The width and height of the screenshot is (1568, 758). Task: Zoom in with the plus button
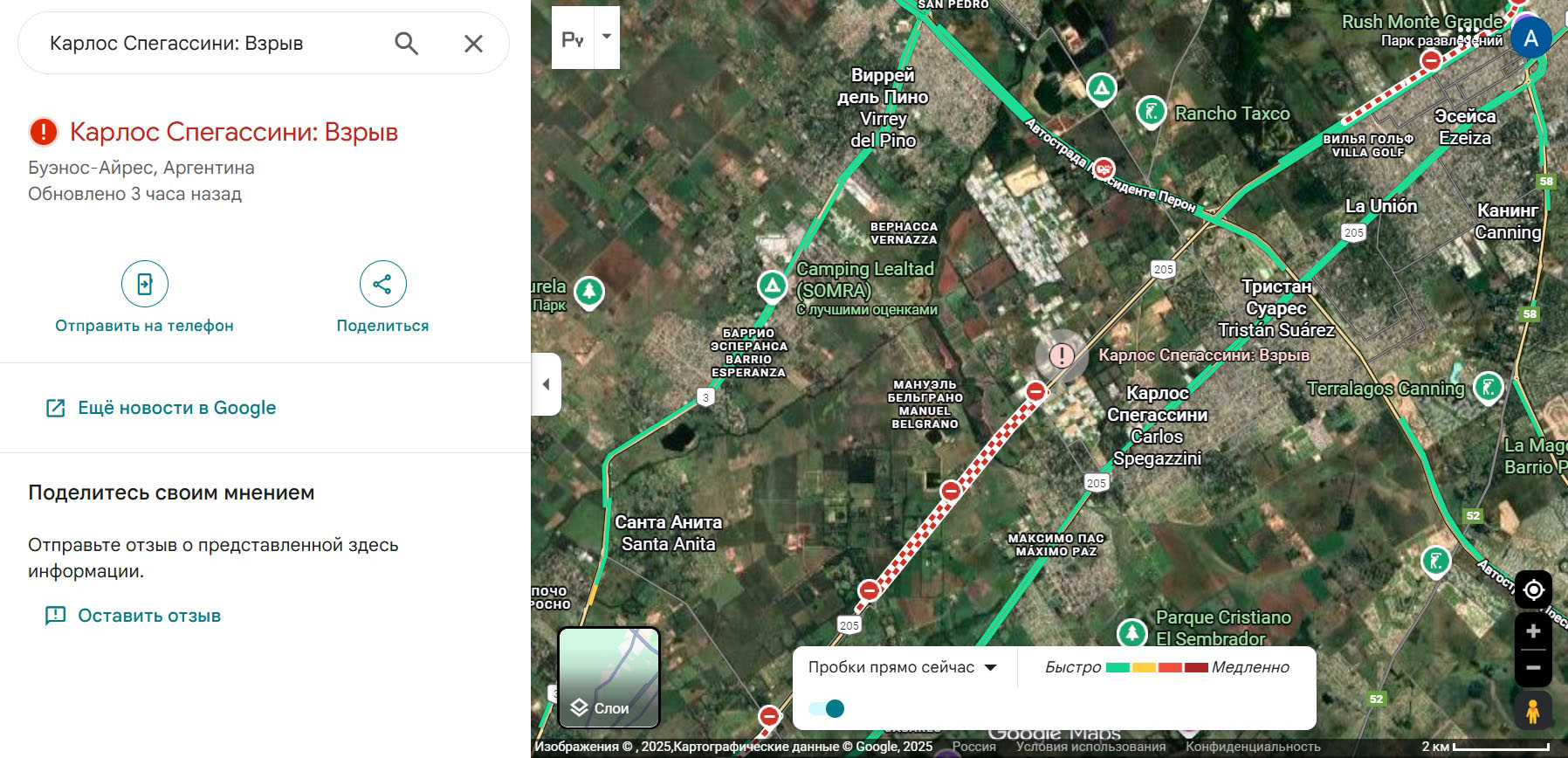click(1533, 631)
